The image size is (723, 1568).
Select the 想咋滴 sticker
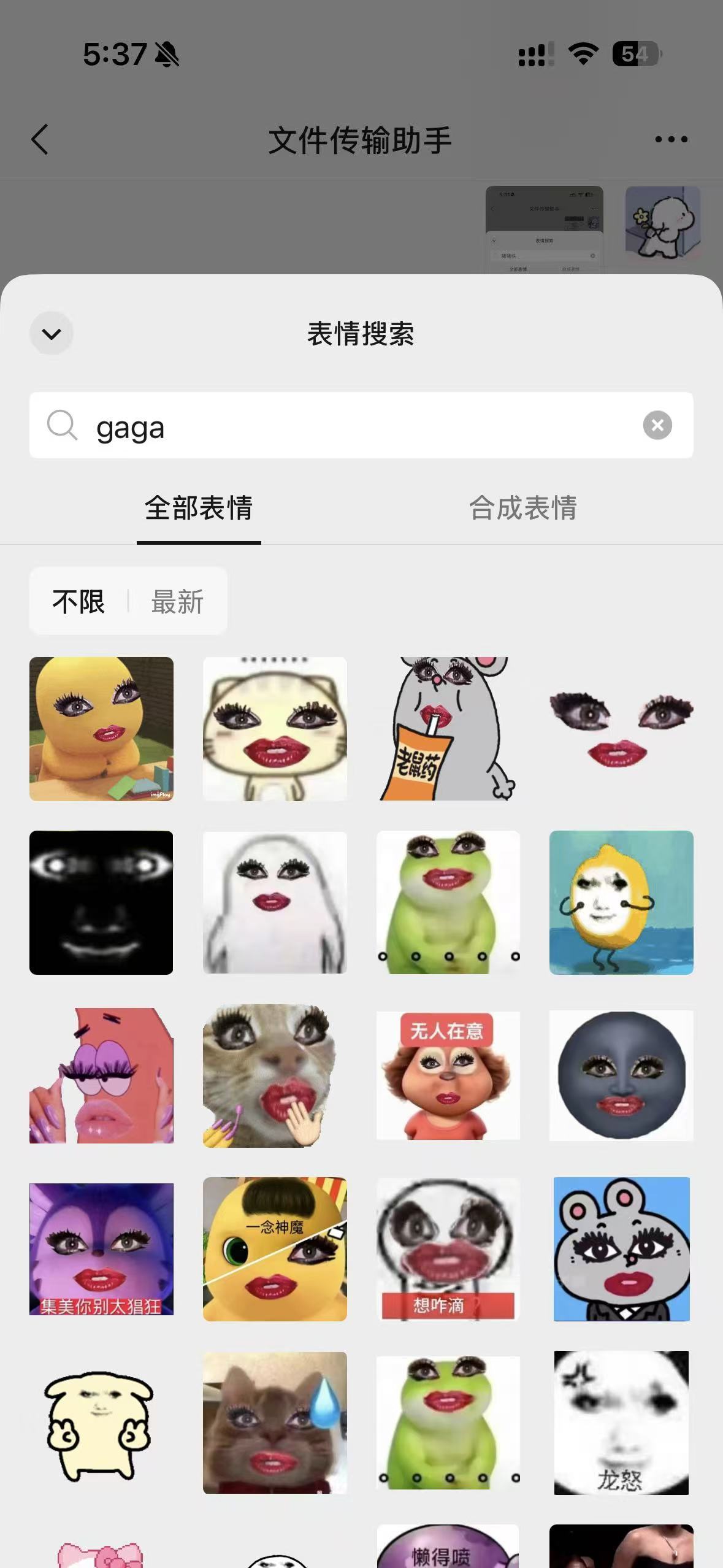(x=448, y=1249)
